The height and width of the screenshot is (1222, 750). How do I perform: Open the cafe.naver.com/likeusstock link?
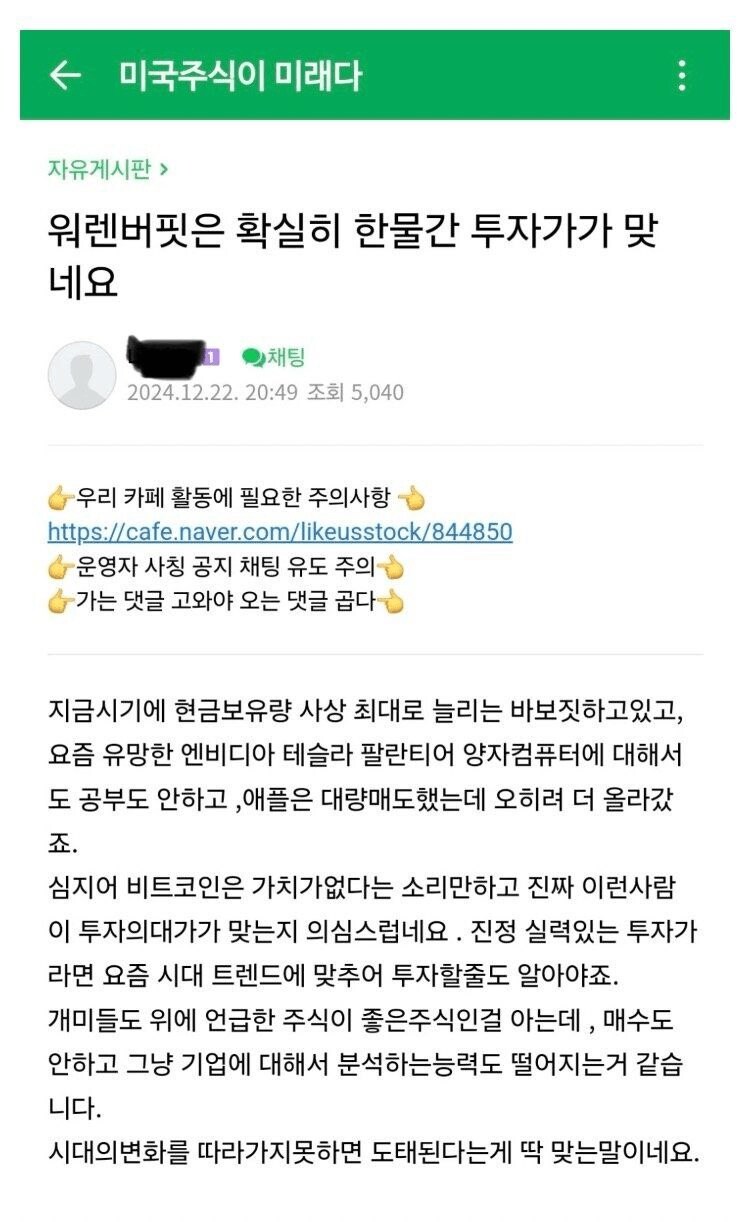tap(280, 532)
